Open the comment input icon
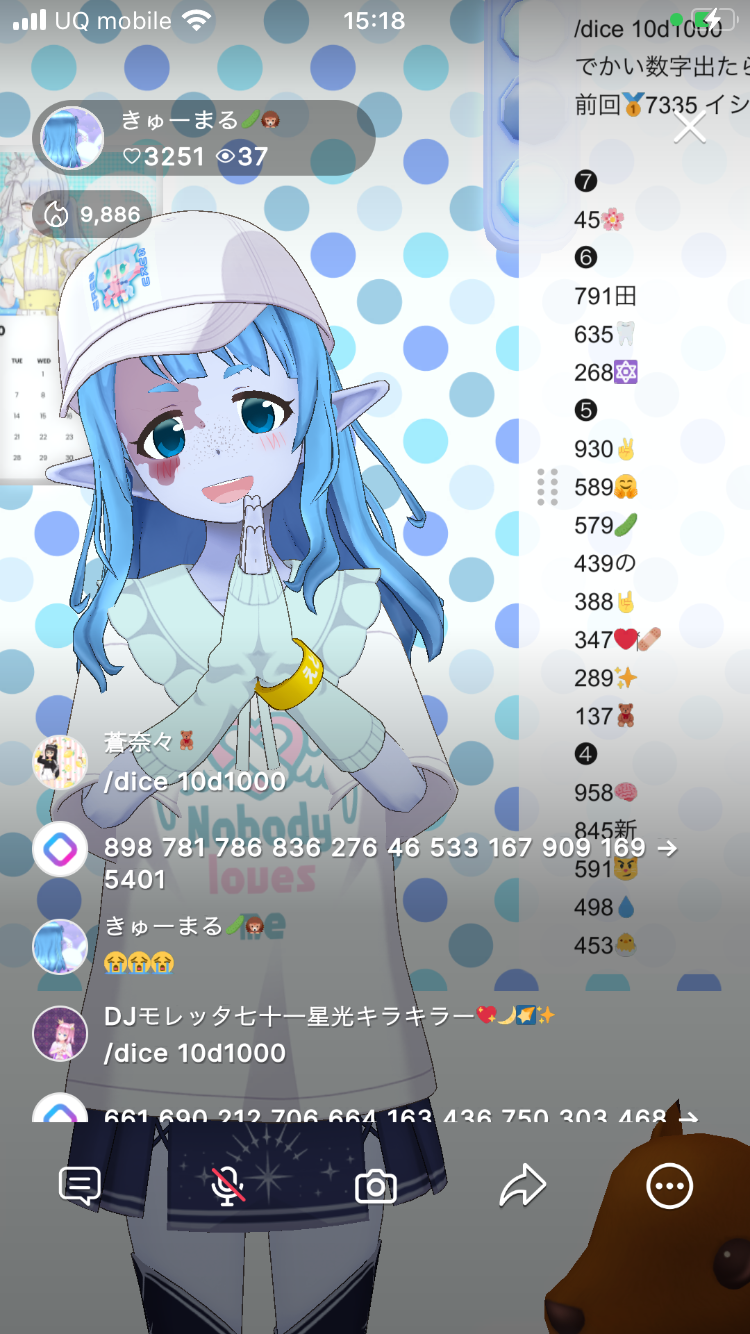The image size is (750, 1334). pos(80,1186)
